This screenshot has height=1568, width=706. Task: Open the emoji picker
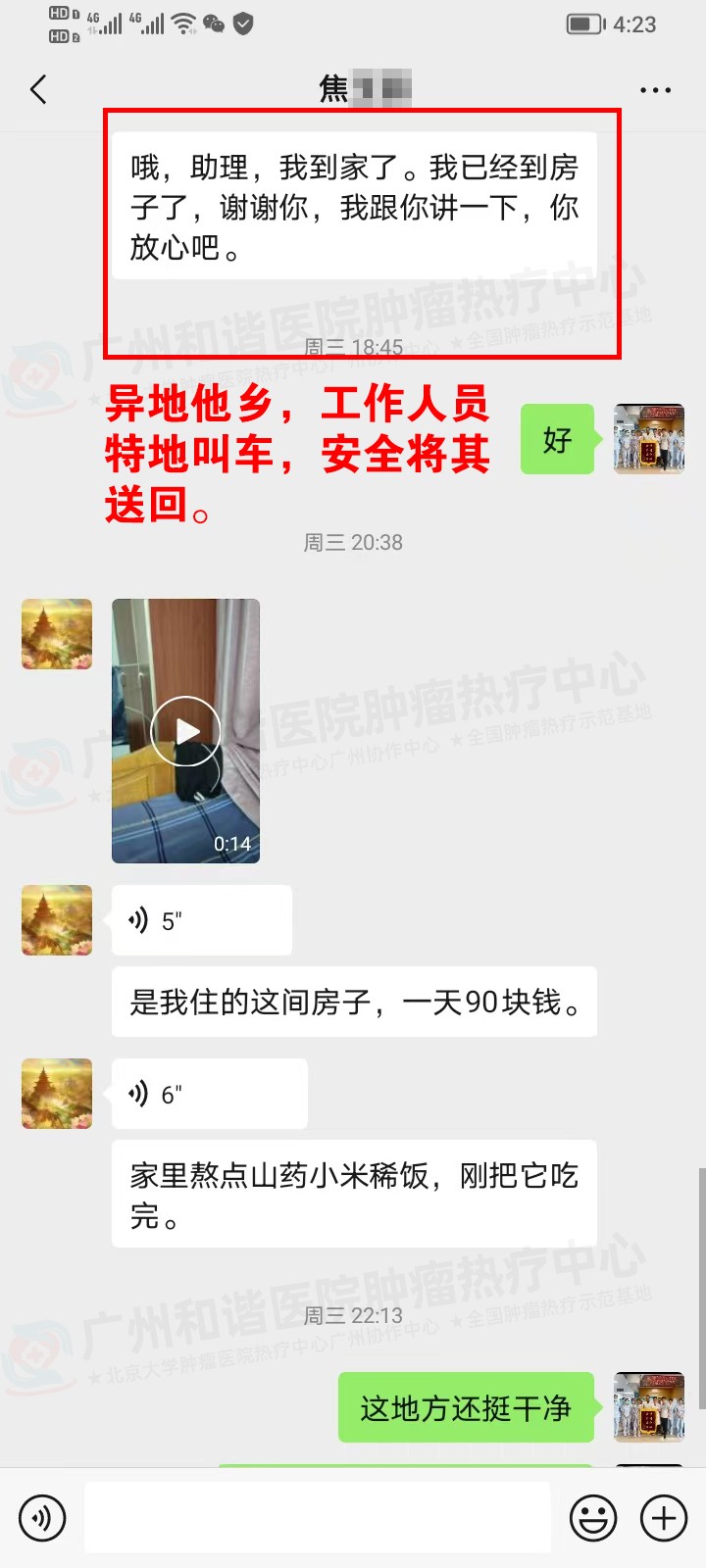593,1518
